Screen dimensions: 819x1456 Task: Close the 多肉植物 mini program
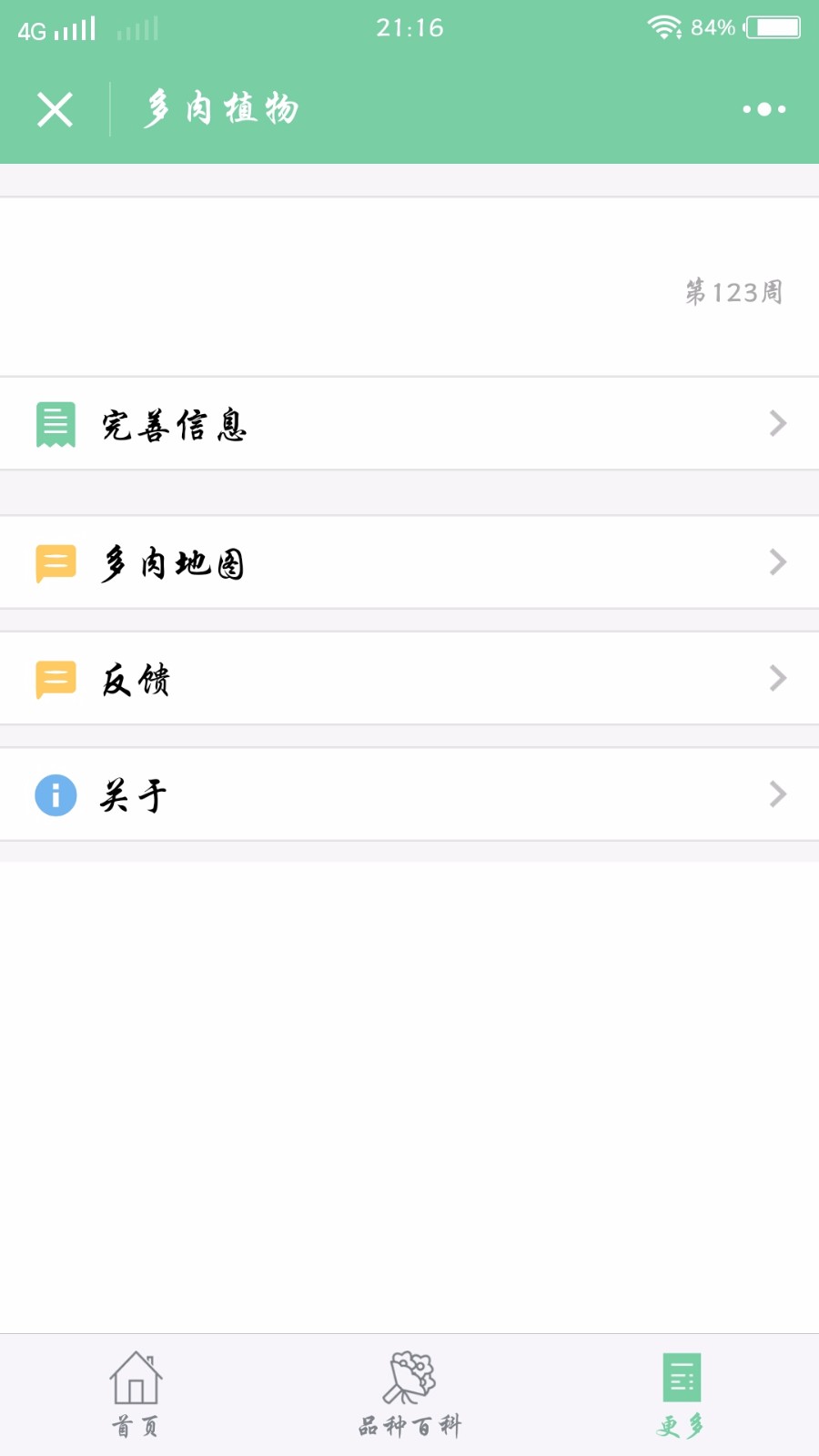click(55, 109)
